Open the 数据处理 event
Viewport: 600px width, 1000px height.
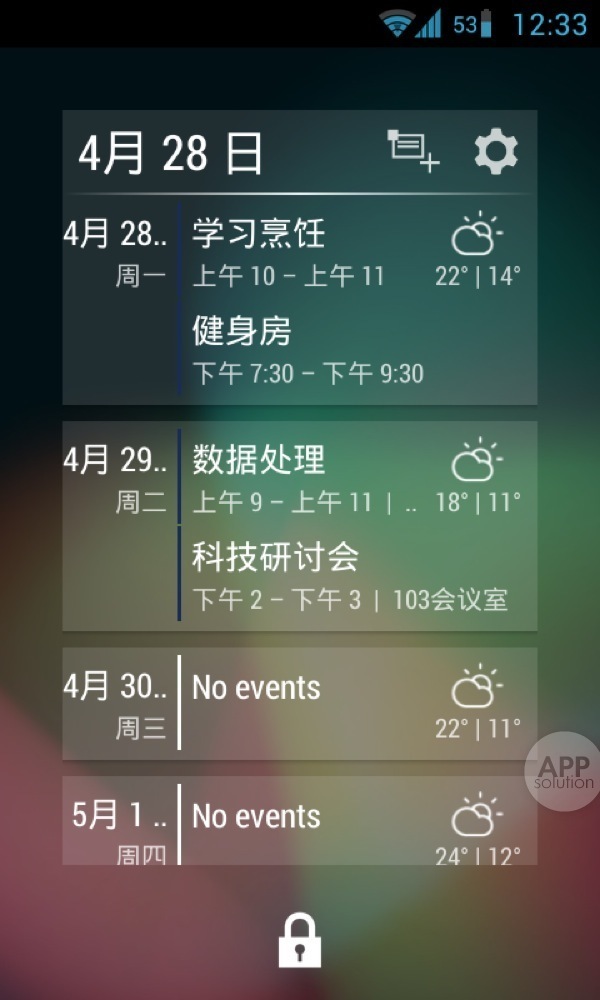pyautogui.click(x=300, y=478)
